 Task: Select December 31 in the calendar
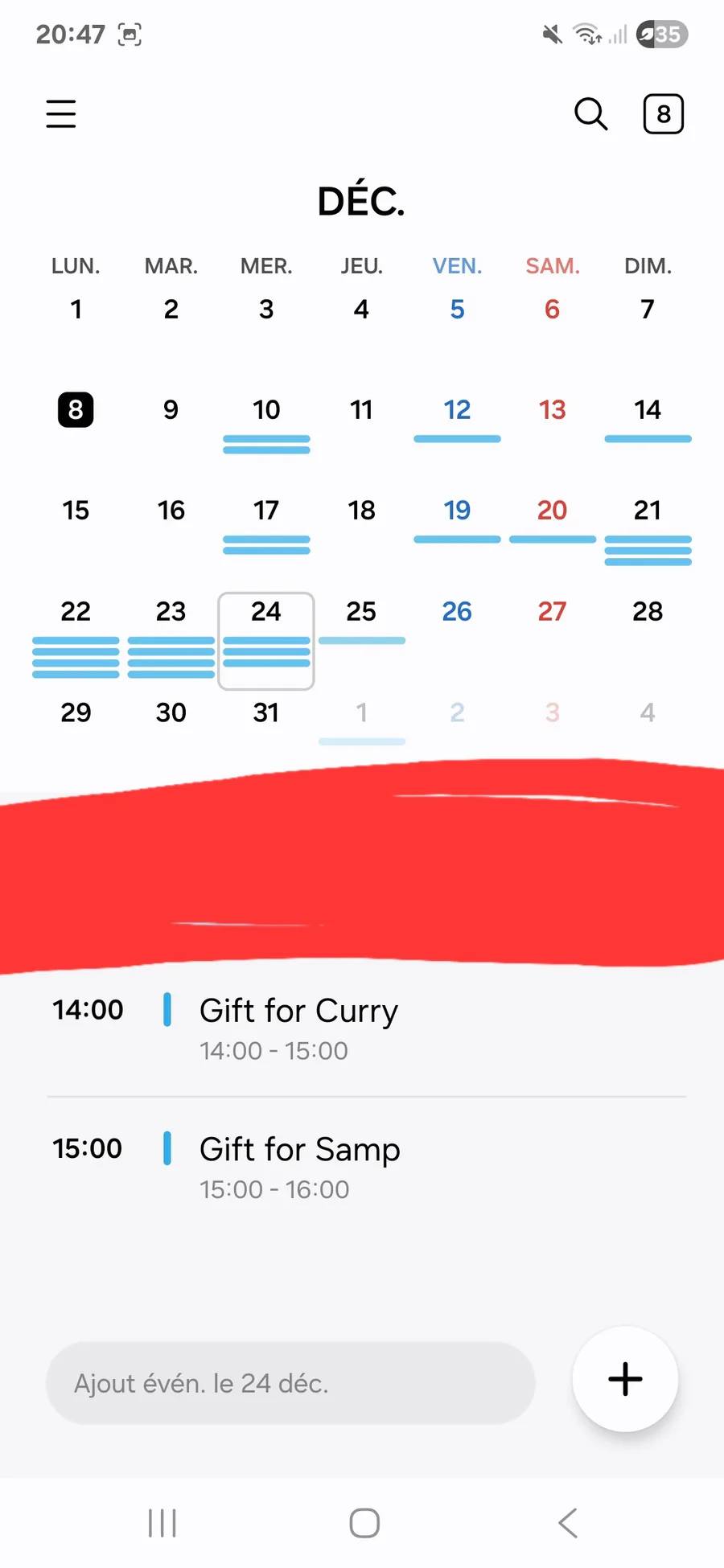(266, 713)
